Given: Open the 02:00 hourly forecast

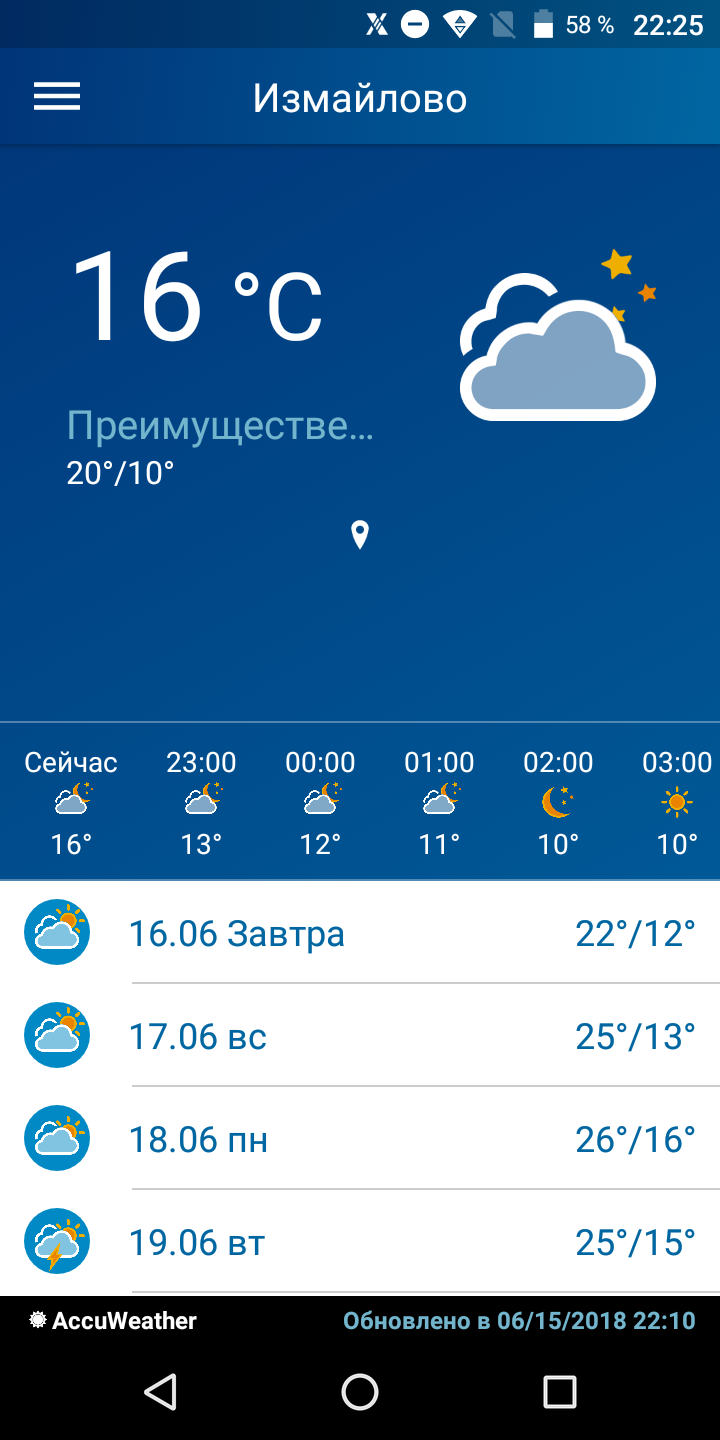Looking at the screenshot, I should 558,802.
